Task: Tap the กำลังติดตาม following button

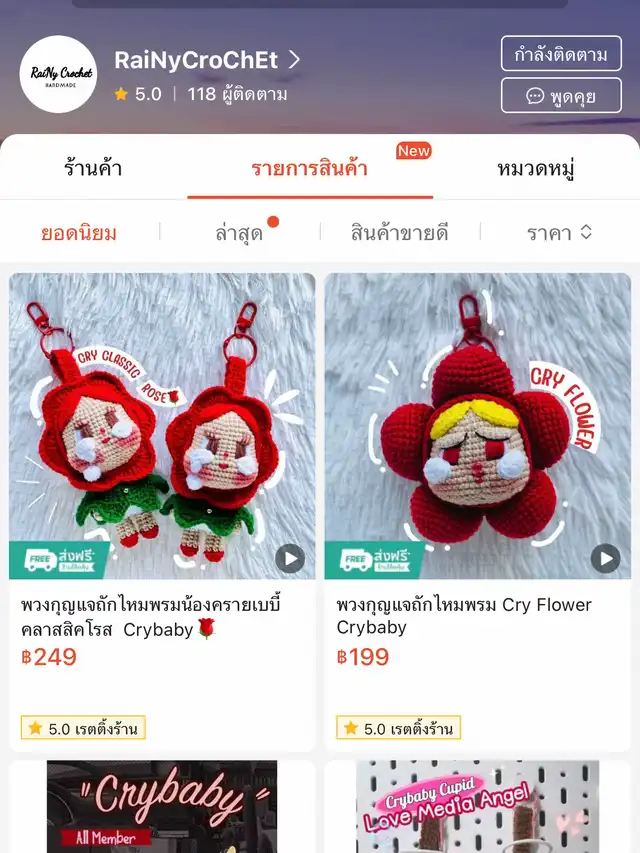Action: pyautogui.click(x=560, y=54)
